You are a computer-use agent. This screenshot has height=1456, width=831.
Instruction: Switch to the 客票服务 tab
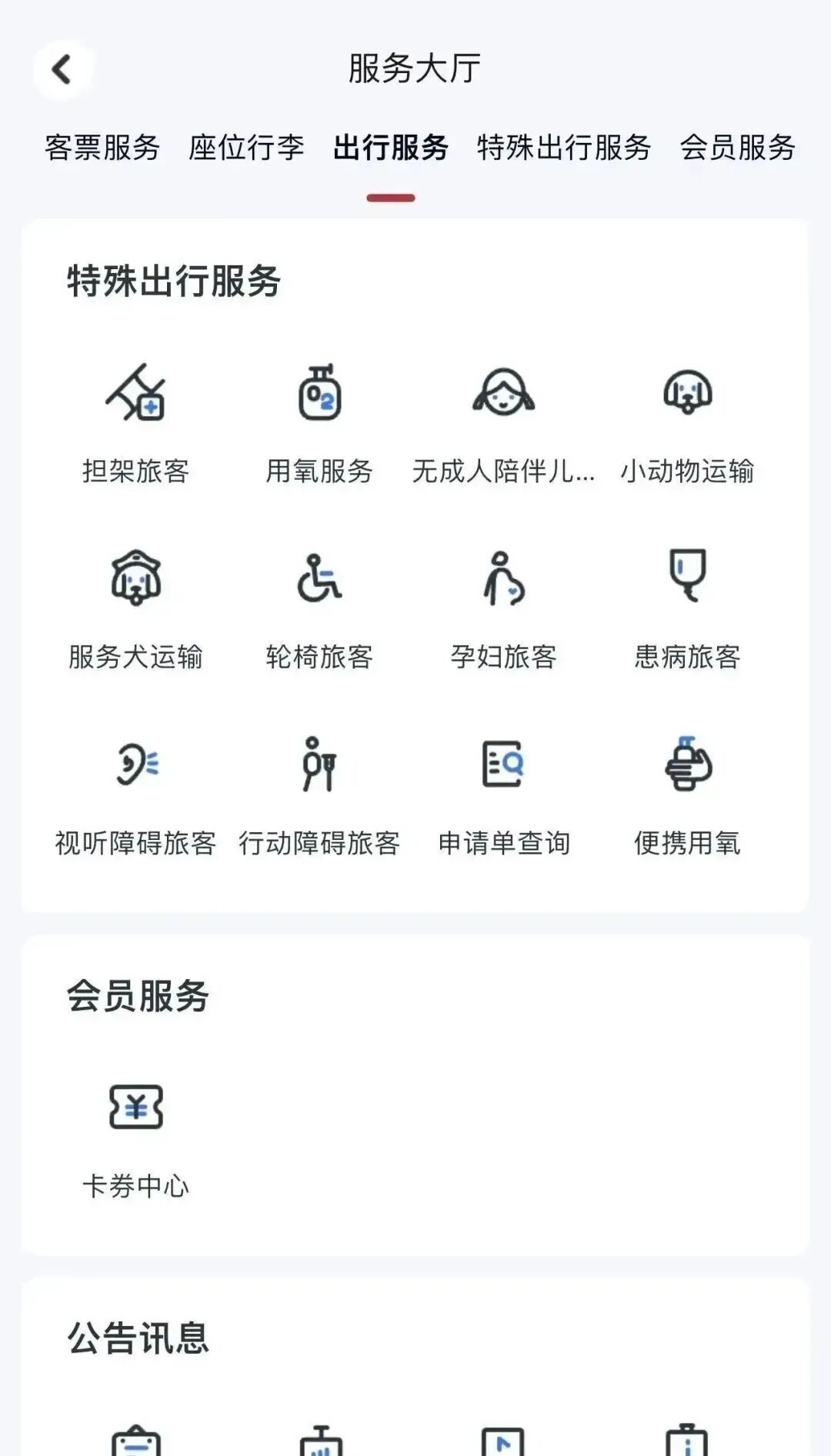tap(102, 148)
